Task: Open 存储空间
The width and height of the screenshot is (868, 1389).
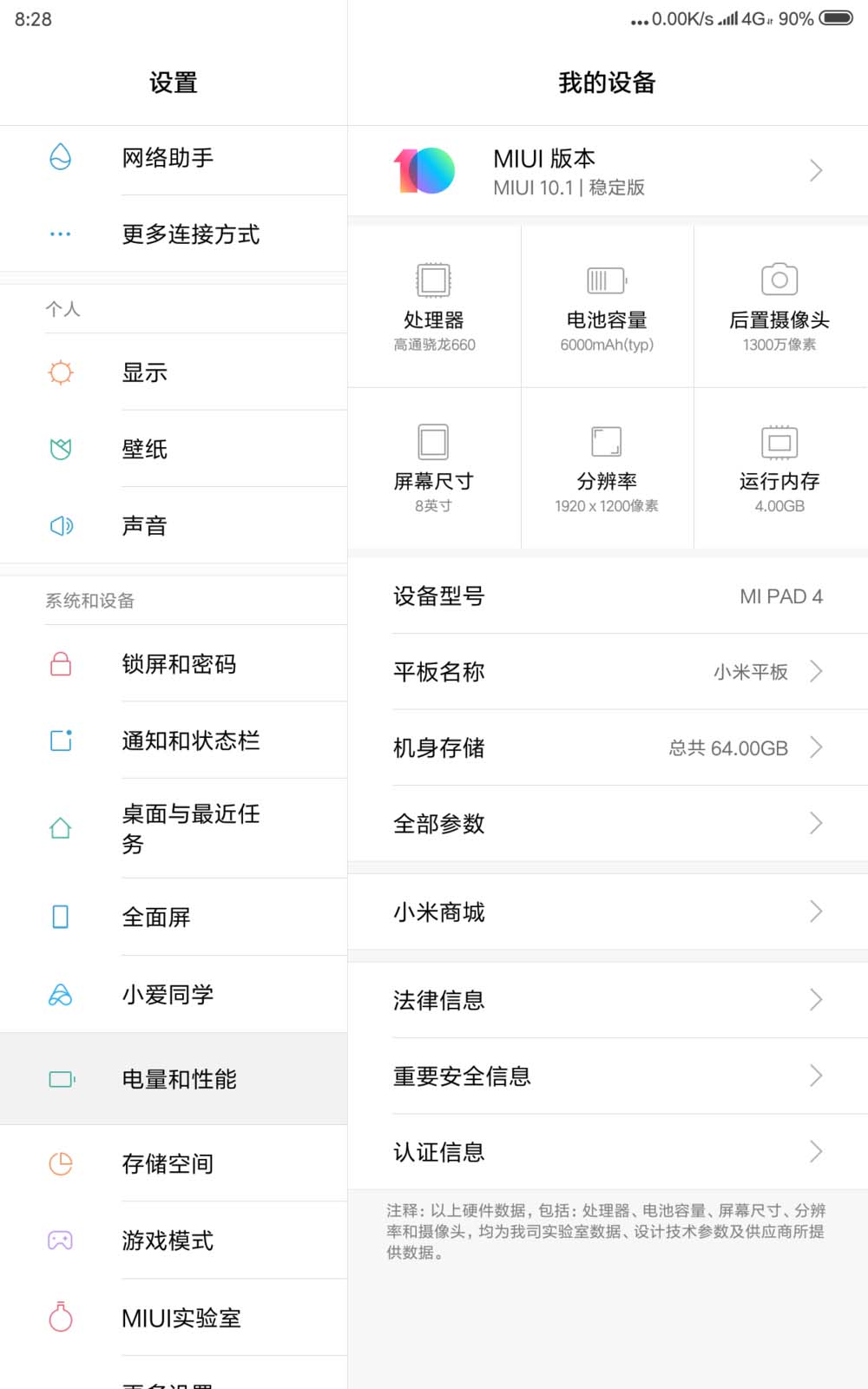Action: click(174, 1164)
